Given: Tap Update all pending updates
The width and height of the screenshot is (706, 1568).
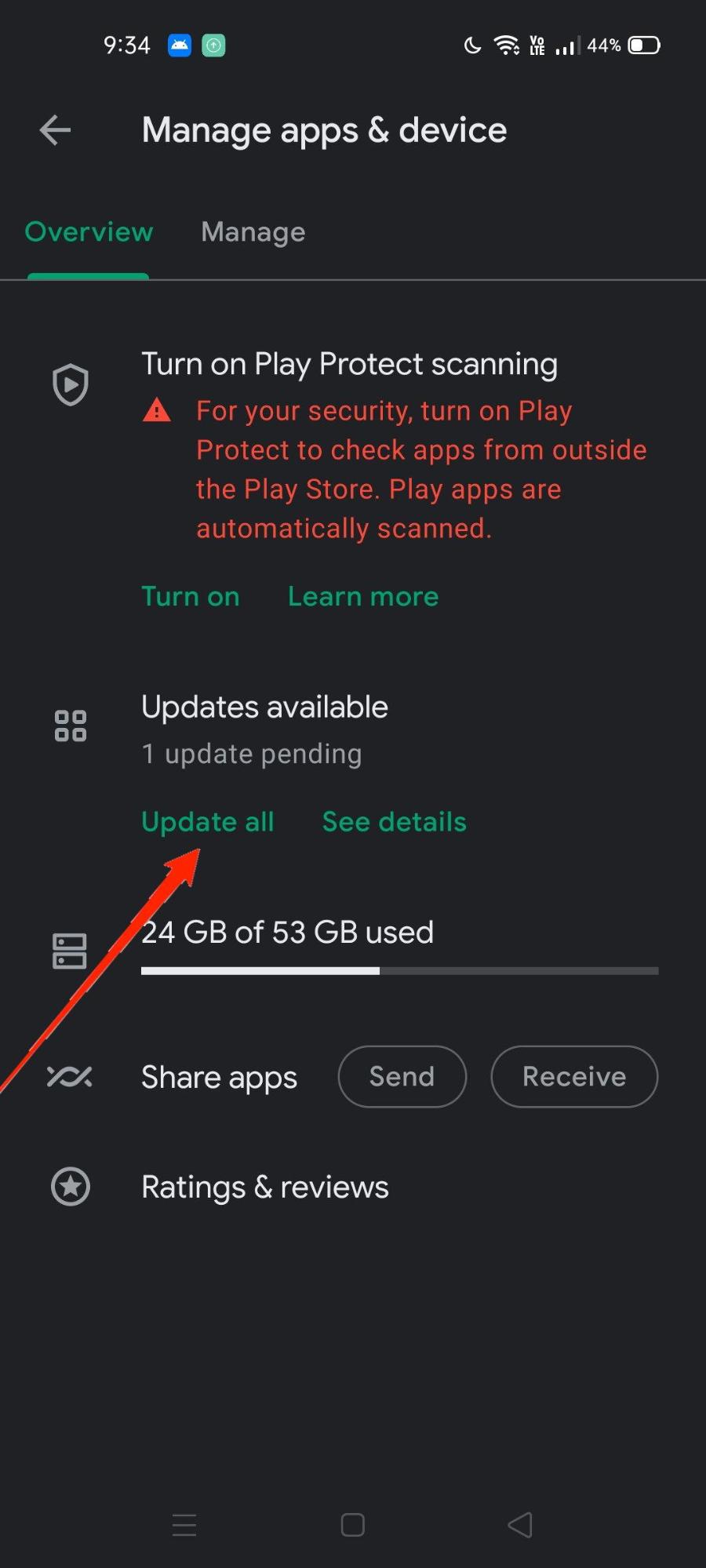Looking at the screenshot, I should (x=208, y=822).
